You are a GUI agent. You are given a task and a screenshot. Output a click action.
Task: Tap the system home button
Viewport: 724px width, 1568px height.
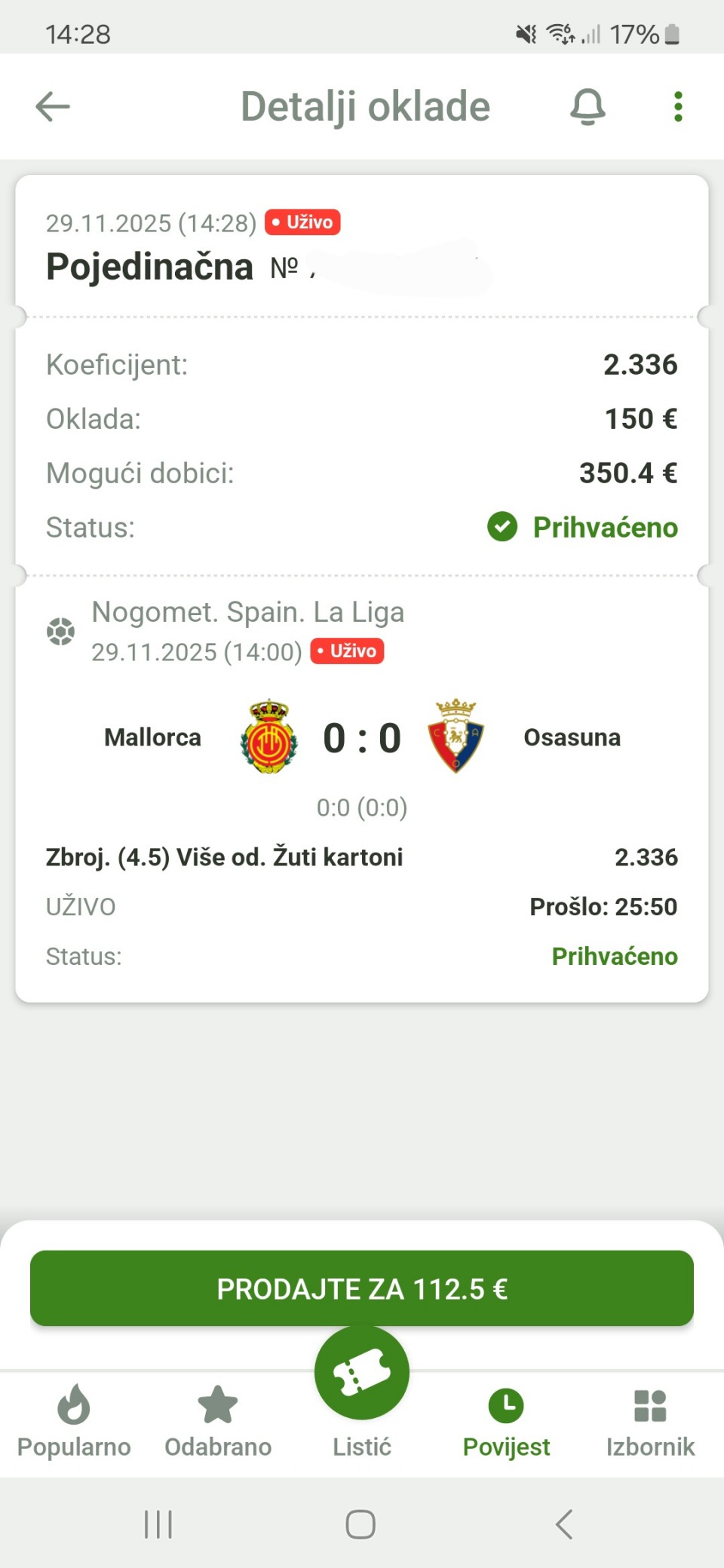360,1524
